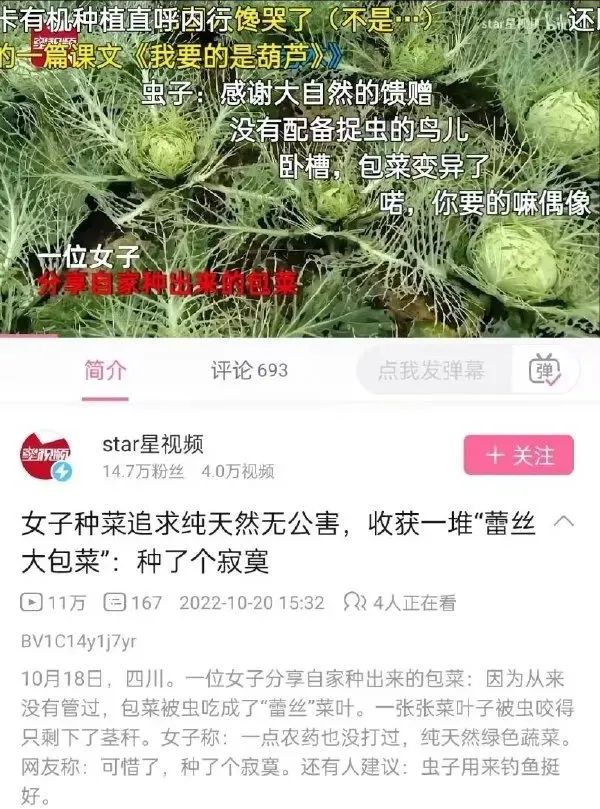Image resolution: width=600 pixels, height=809 pixels.
Task: Open the 评论 693 tab
Action: pyautogui.click(x=249, y=370)
